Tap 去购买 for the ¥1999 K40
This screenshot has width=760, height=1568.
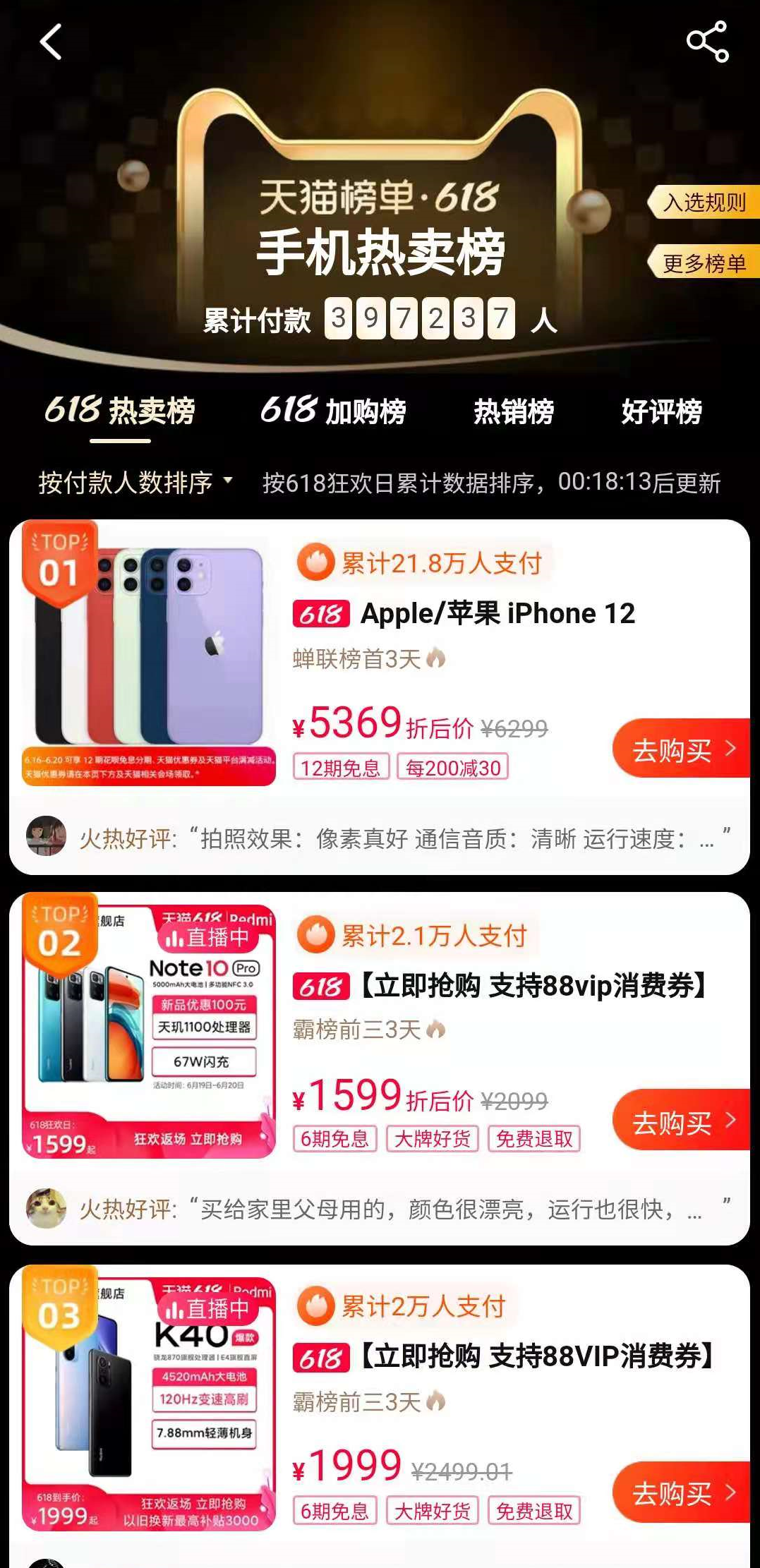pos(681,1492)
